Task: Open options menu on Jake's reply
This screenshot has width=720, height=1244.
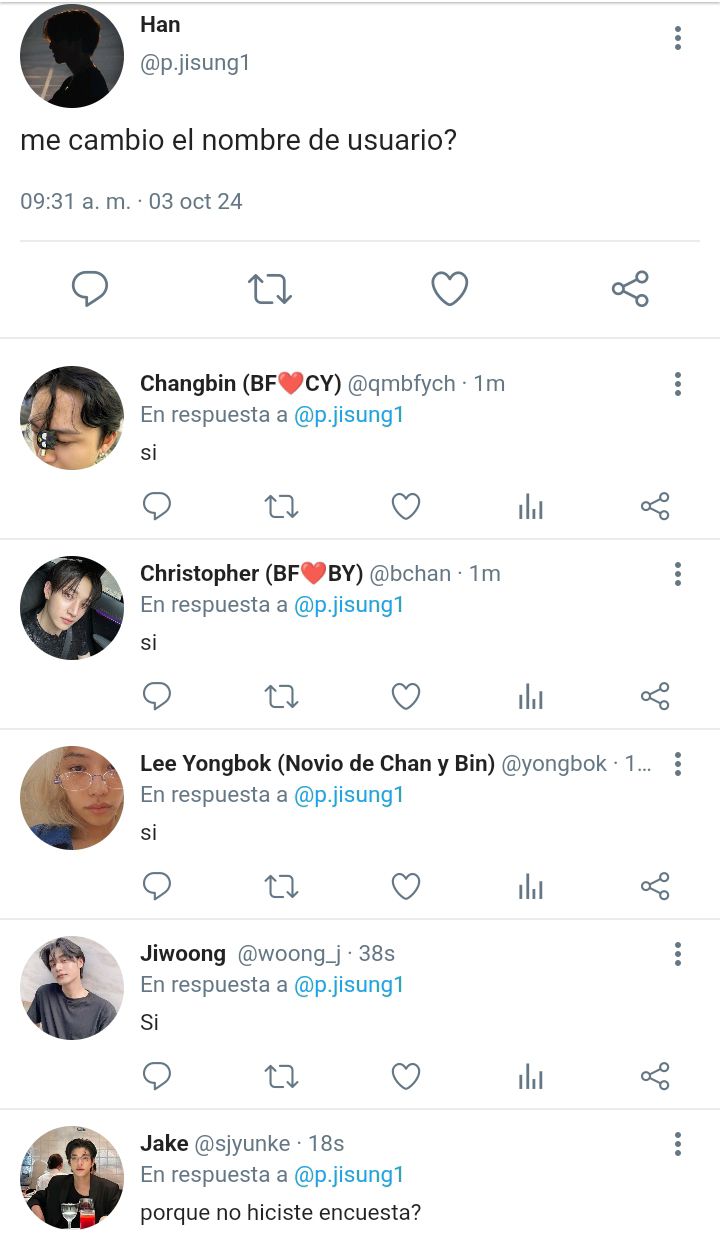Action: click(678, 1144)
